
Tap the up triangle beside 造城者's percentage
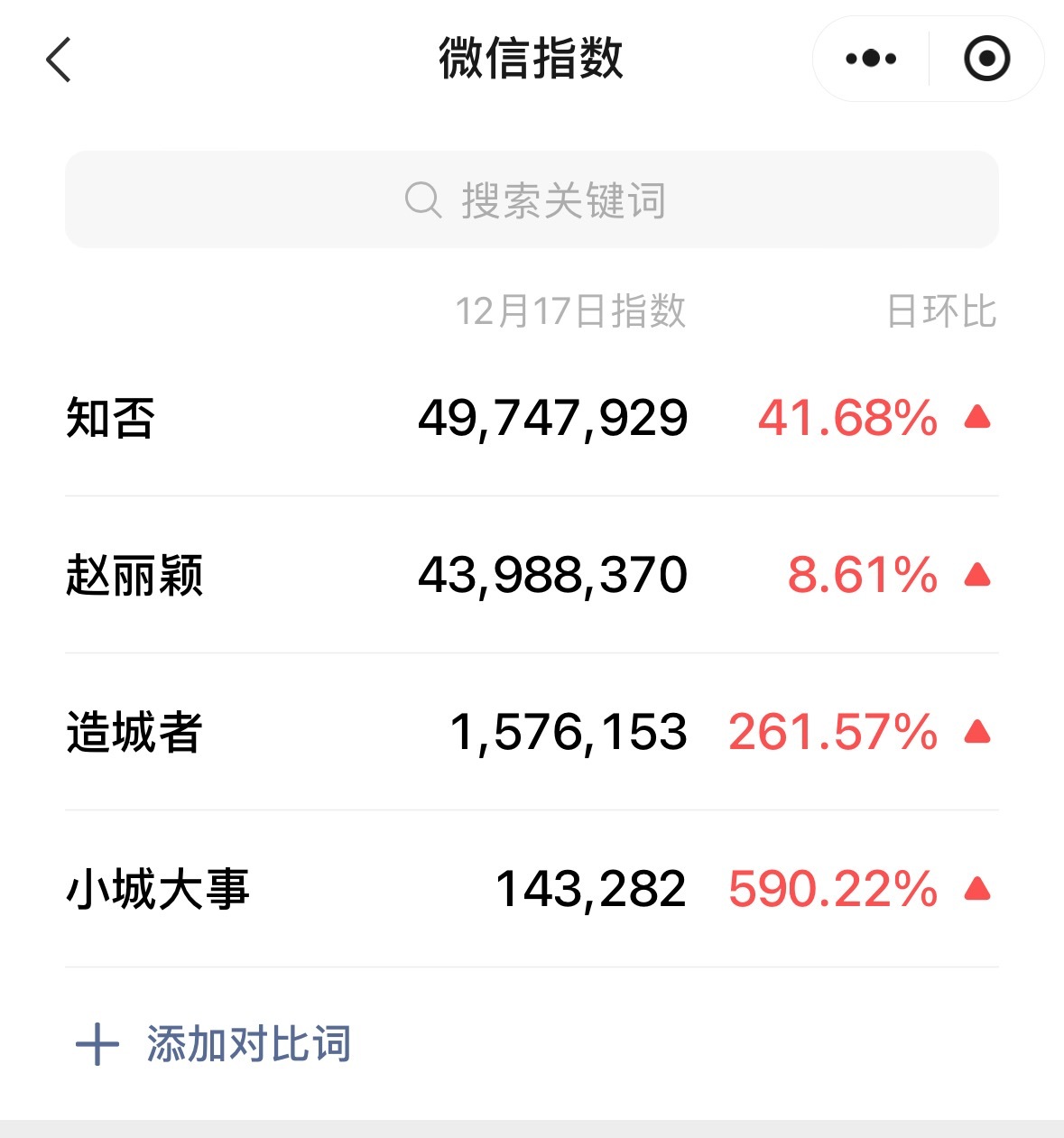[978, 733]
